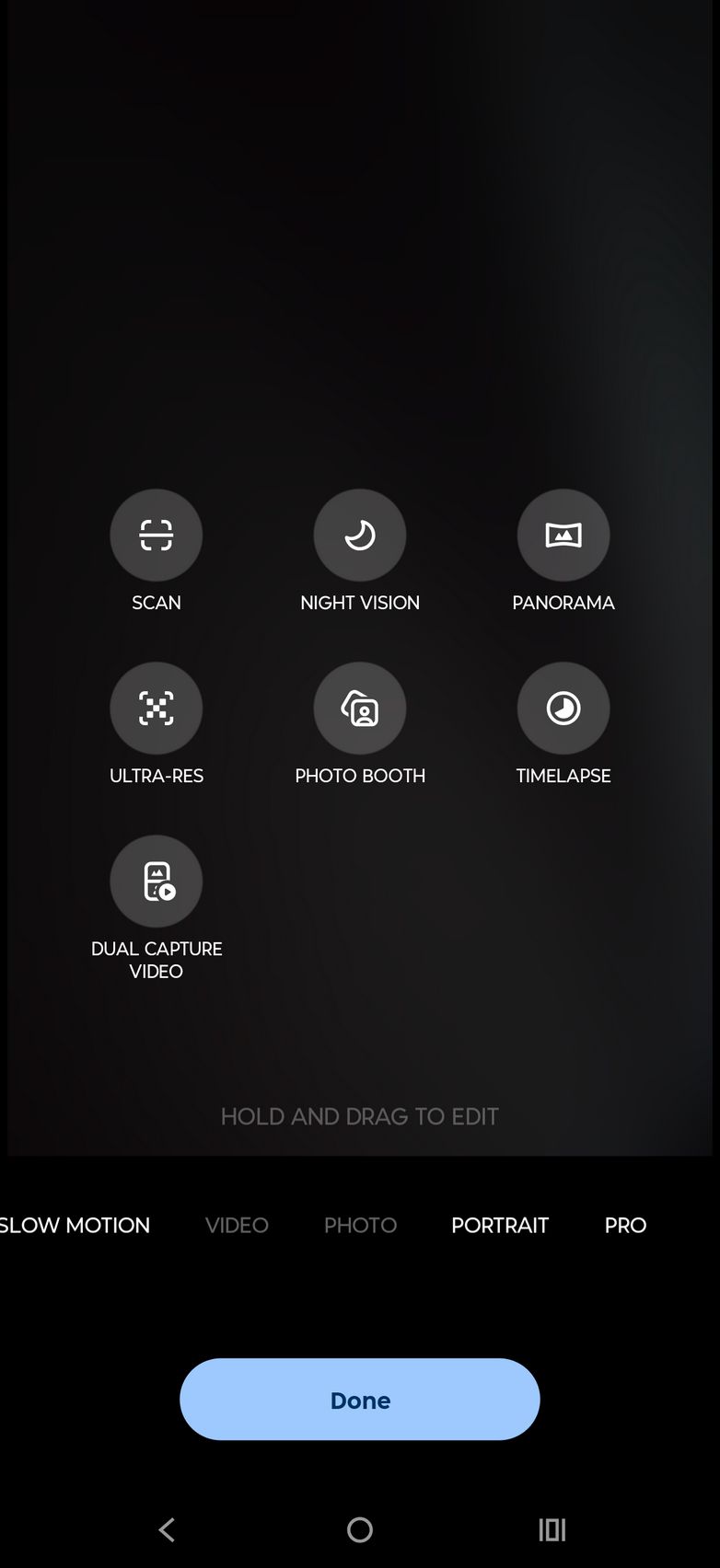Switch to the Slow Motion tab

[75, 1225]
